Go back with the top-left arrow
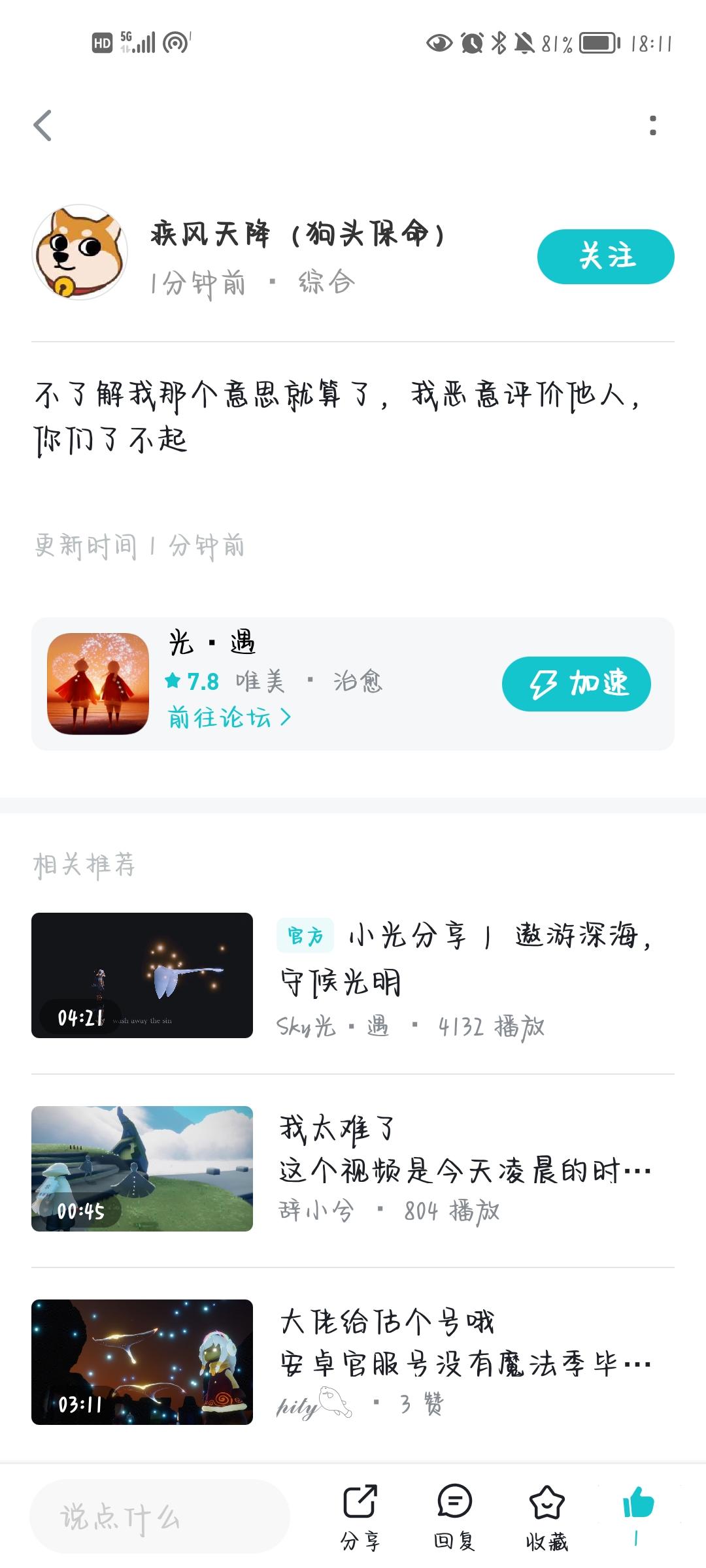 point(42,125)
